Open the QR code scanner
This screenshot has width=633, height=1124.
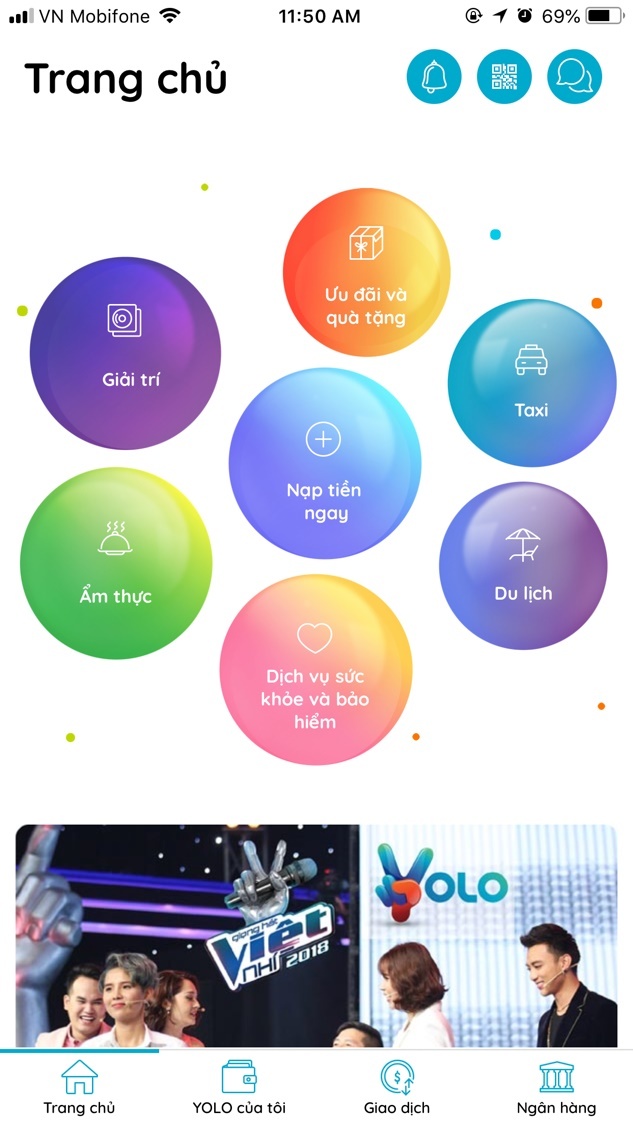[504, 76]
